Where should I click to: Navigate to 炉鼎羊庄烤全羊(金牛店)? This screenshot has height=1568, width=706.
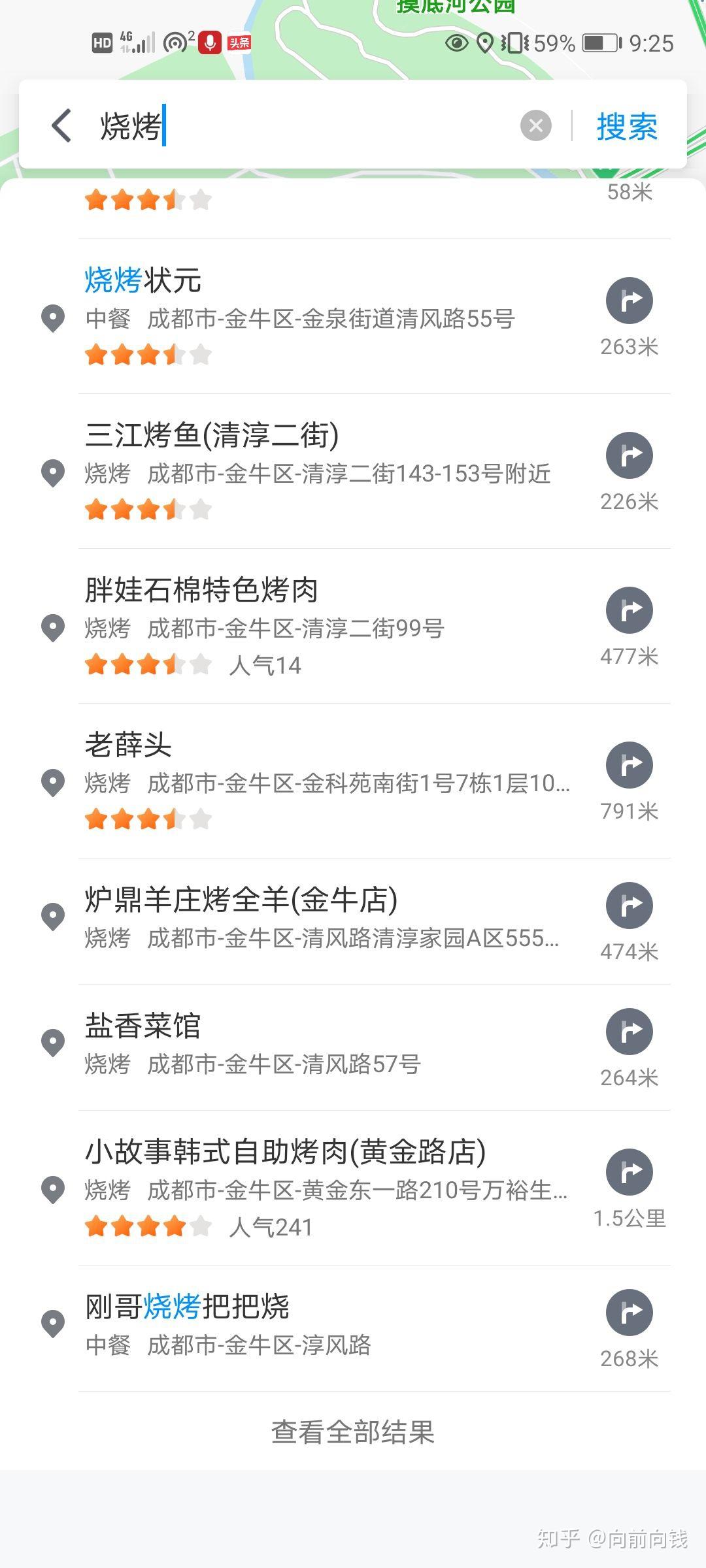coord(629,906)
